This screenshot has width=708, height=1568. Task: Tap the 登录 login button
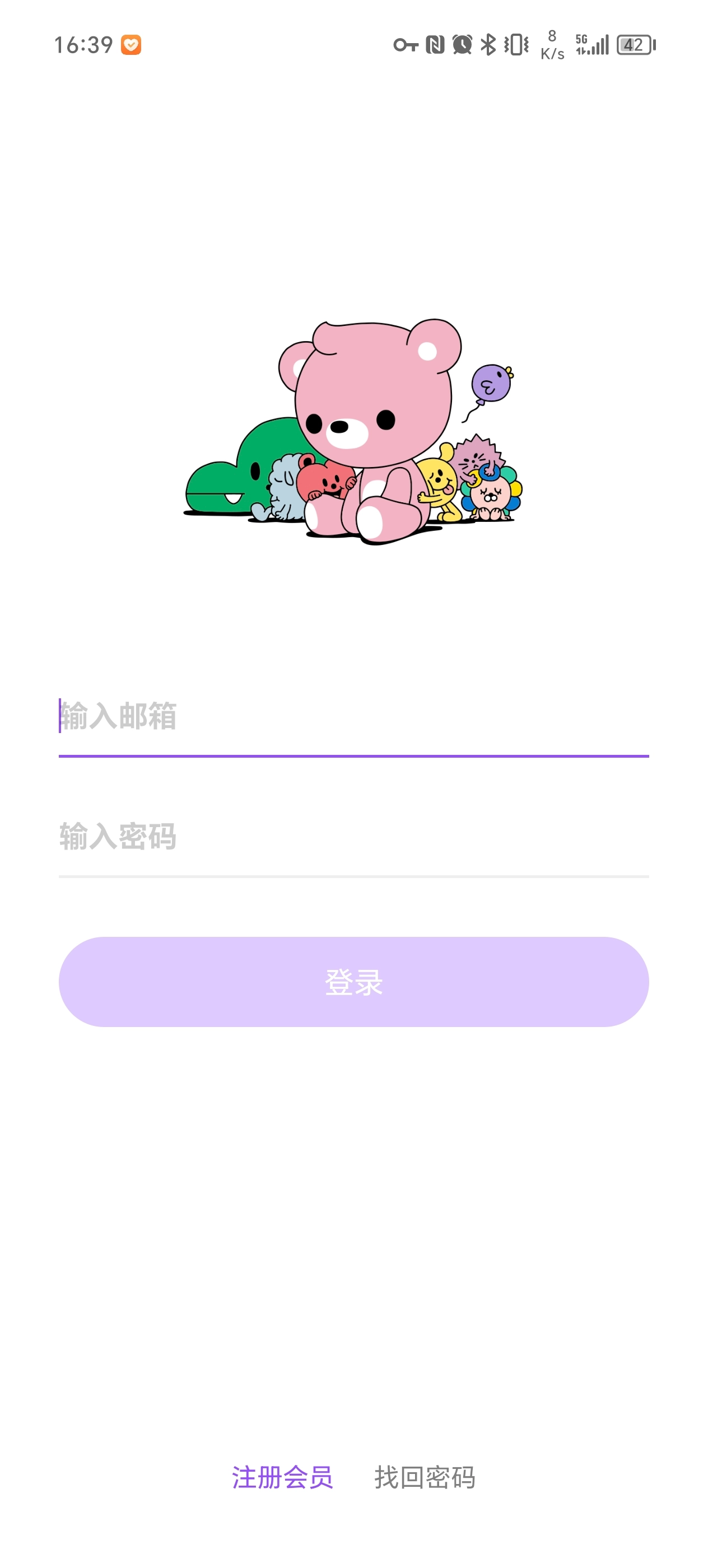[353, 982]
